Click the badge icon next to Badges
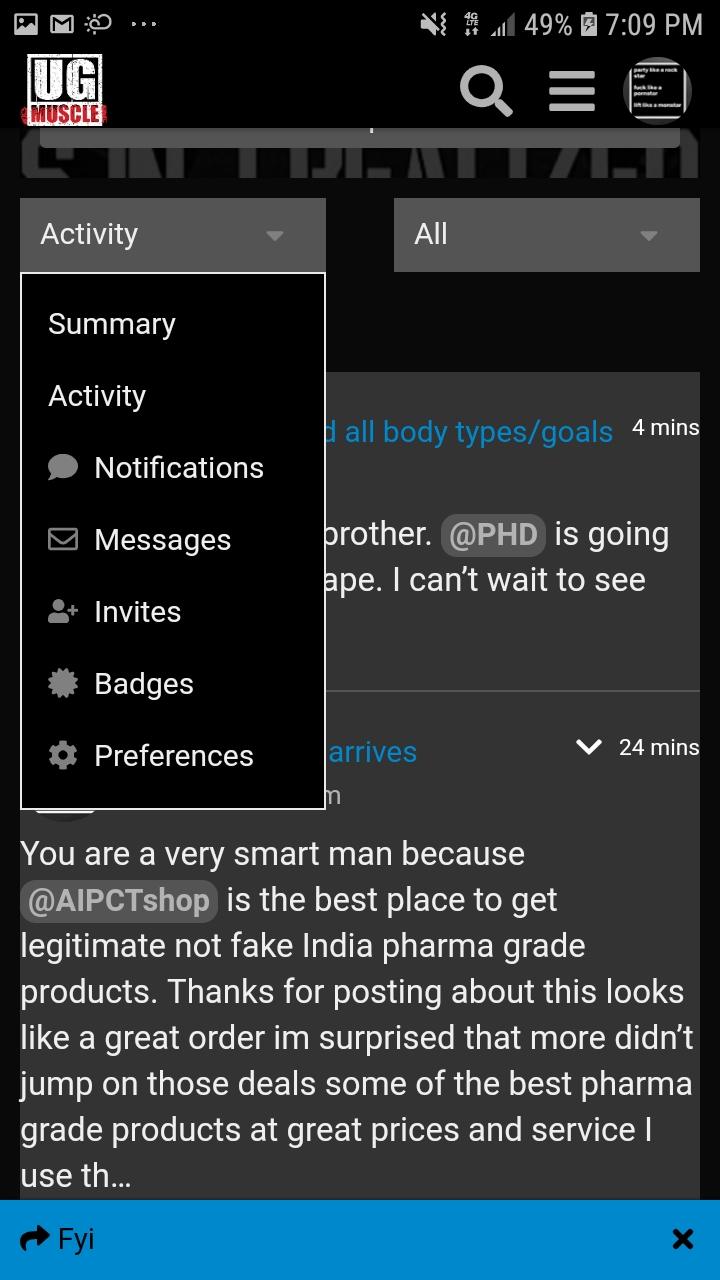The image size is (720, 1280). pos(63,683)
